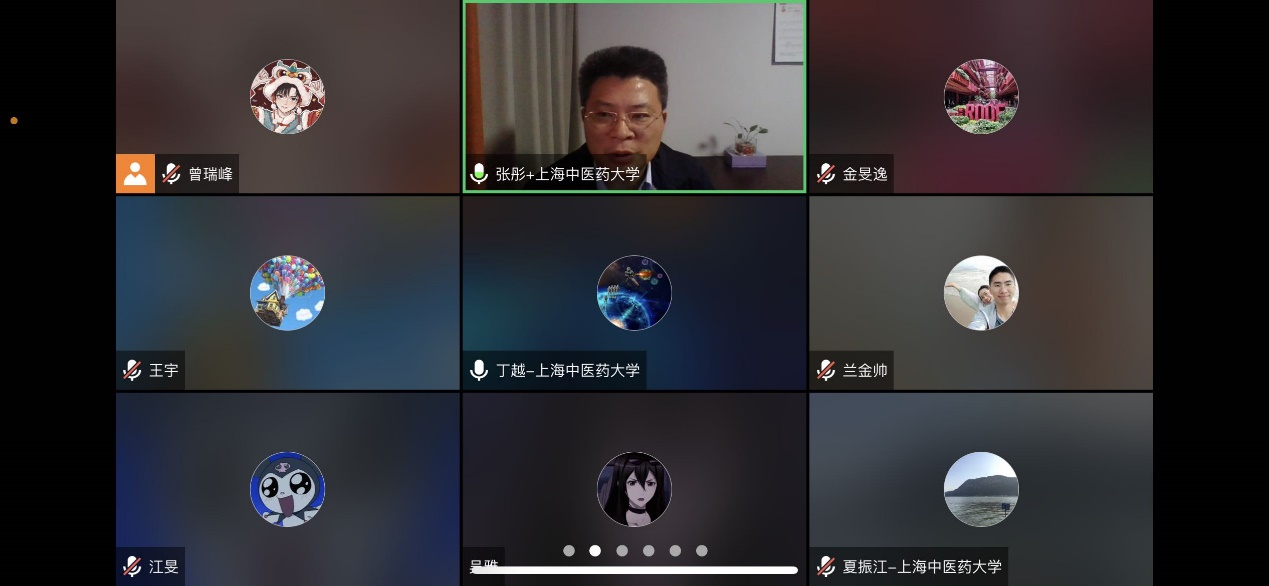1269x586 pixels.
Task: Tap 金旻逸's participant tile
Action: point(980,97)
